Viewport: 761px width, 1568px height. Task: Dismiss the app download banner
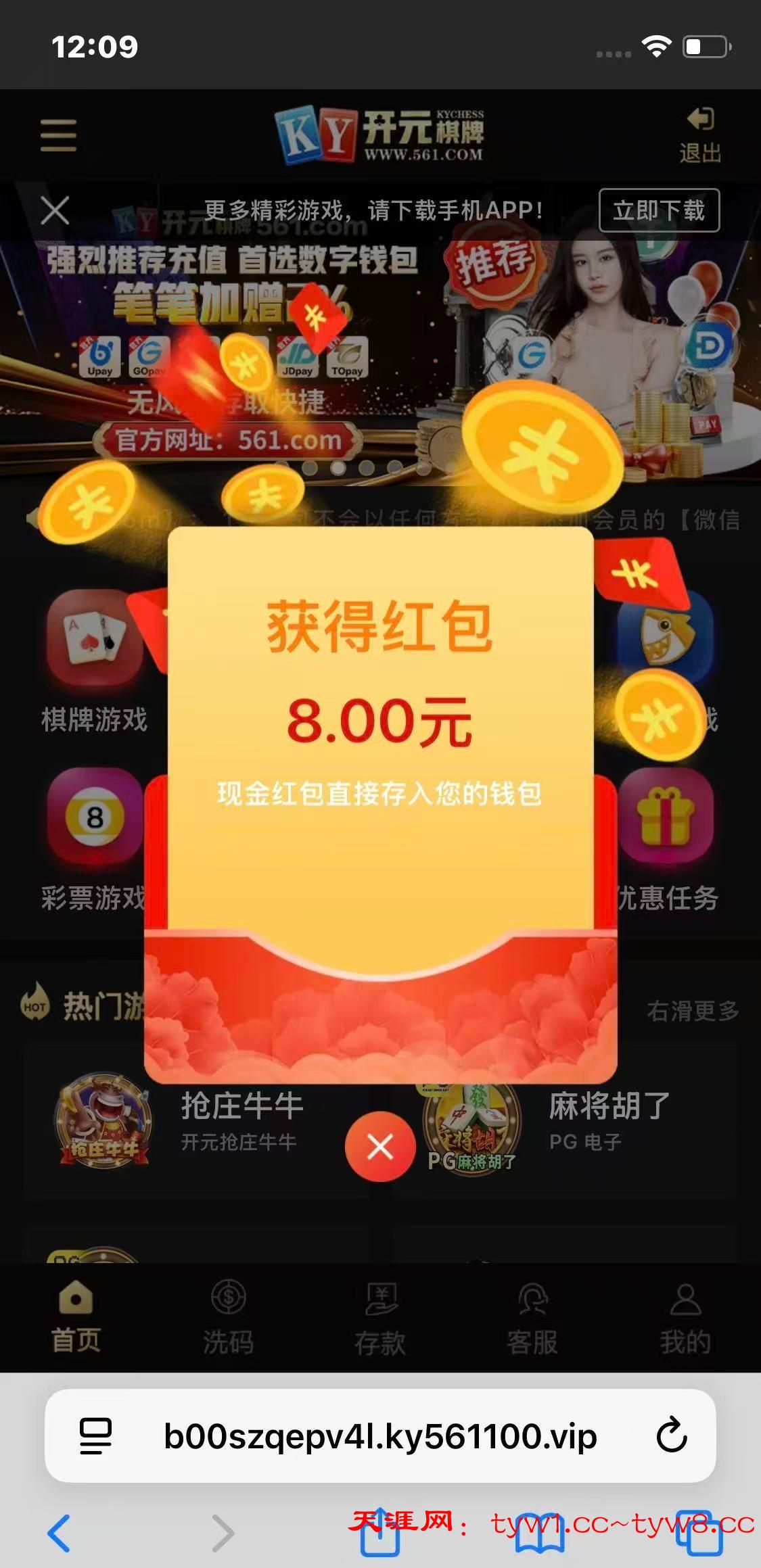pyautogui.click(x=55, y=210)
